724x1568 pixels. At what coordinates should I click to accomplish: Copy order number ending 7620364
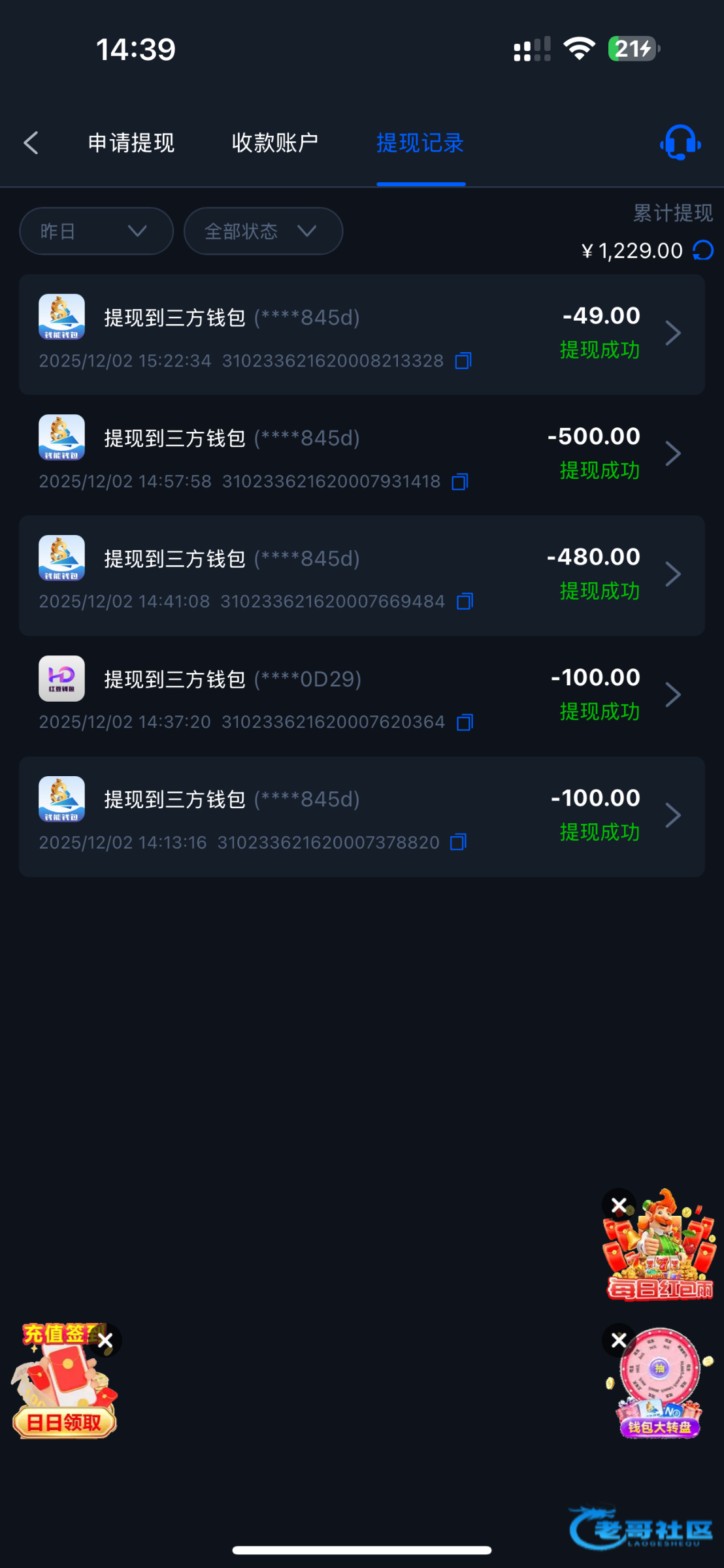465,722
